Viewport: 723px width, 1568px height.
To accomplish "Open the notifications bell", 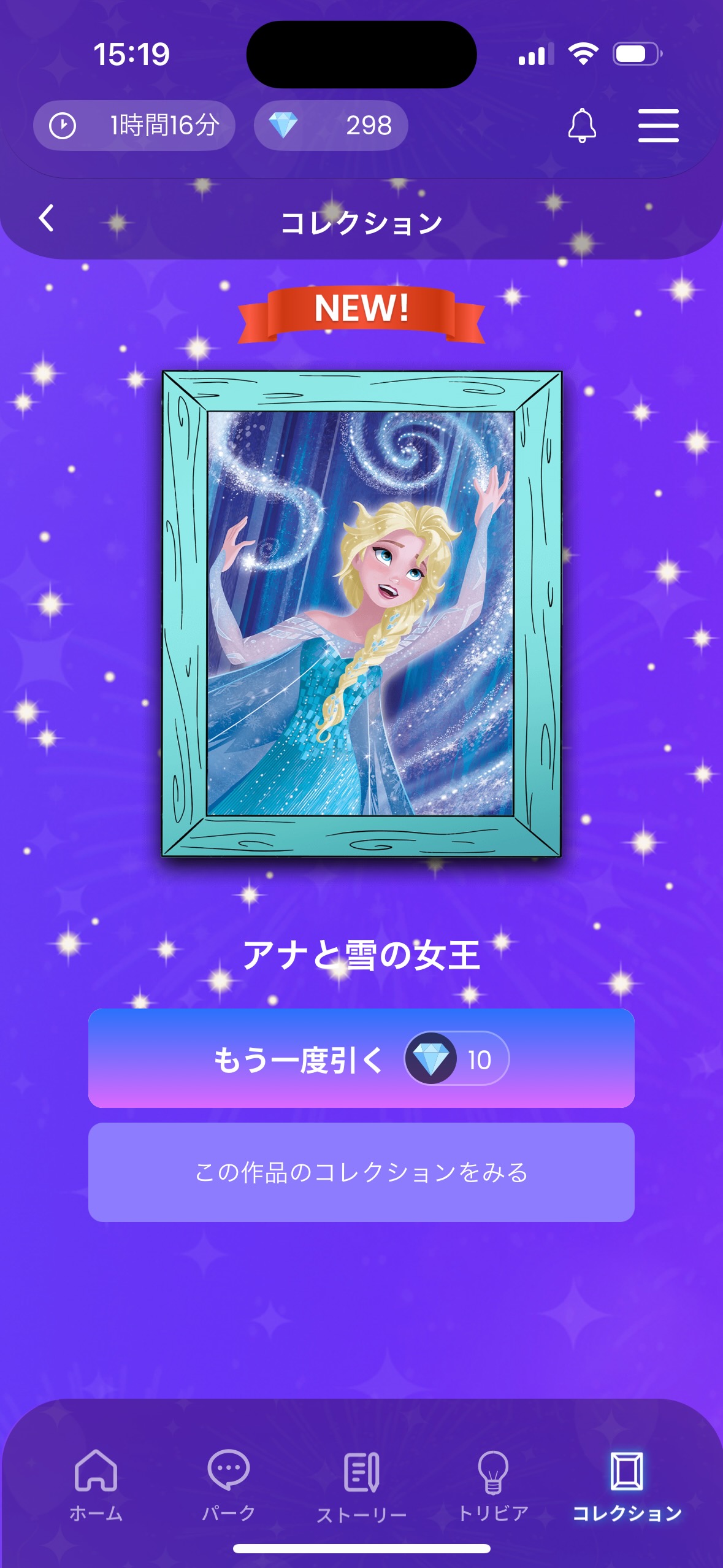I will [581, 126].
